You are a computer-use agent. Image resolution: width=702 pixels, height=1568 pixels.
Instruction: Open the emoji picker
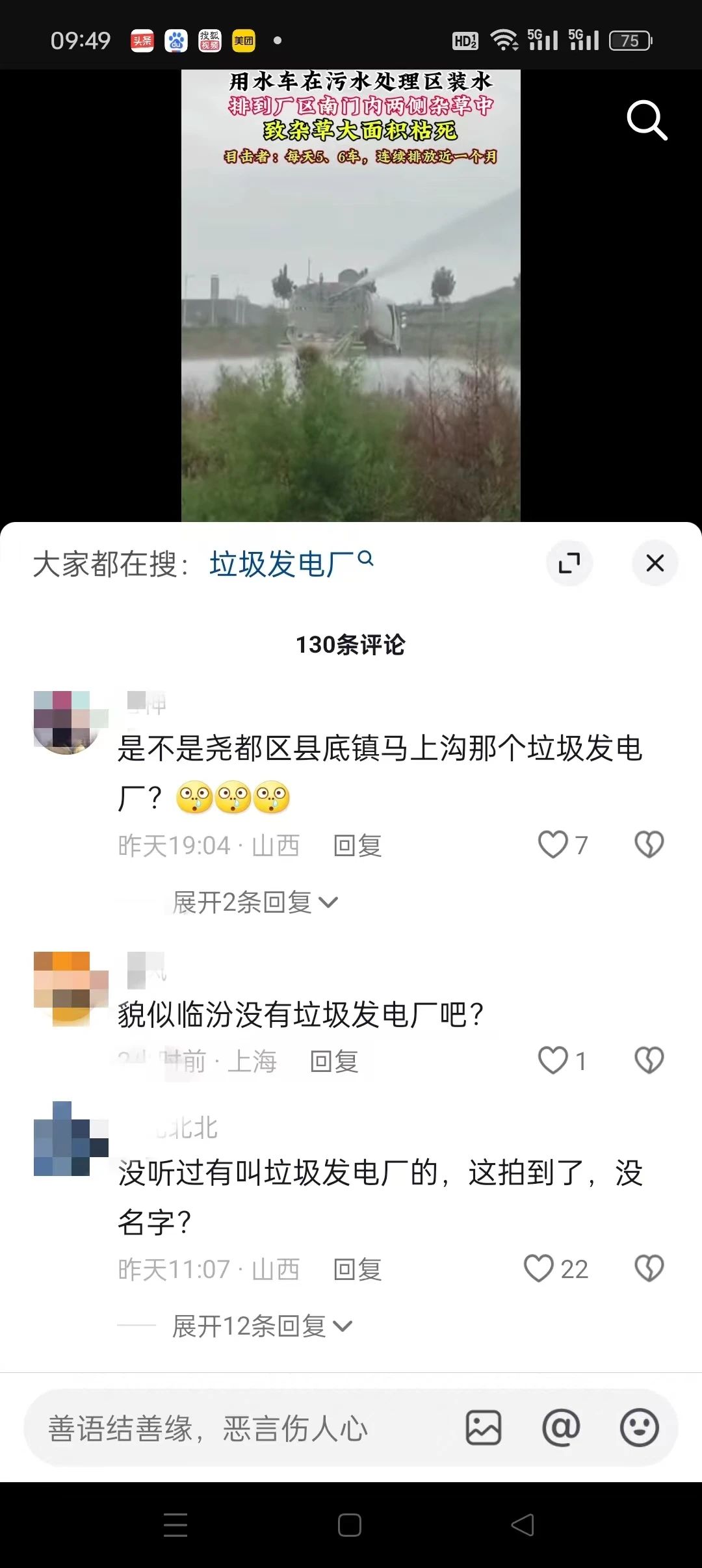click(x=639, y=1428)
